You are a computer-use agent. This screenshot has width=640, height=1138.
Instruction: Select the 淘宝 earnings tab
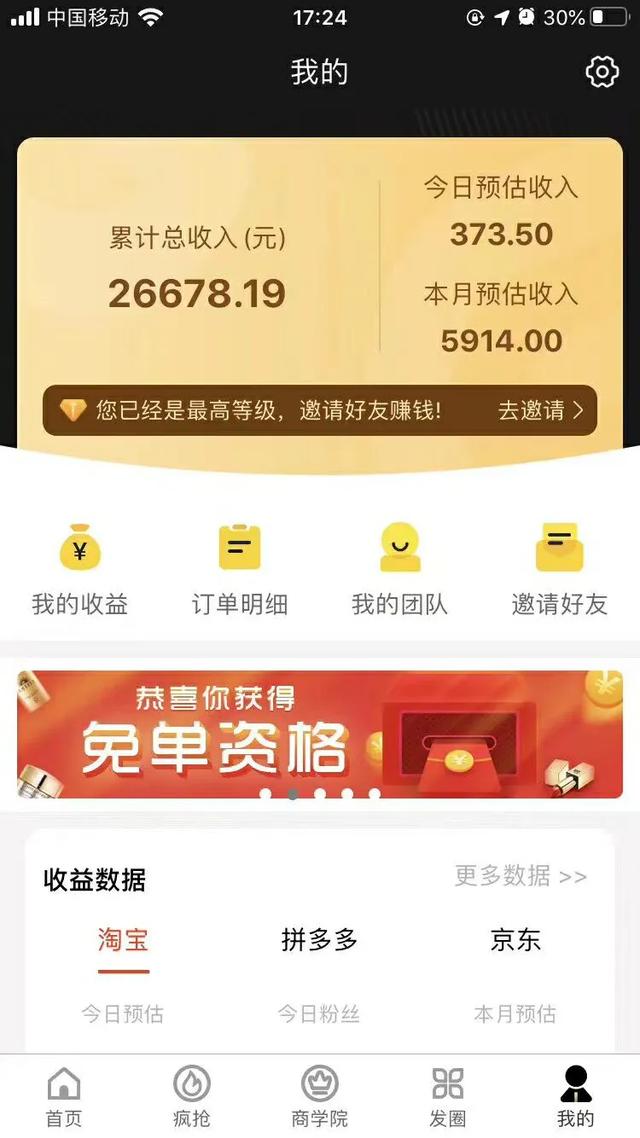tap(123, 940)
